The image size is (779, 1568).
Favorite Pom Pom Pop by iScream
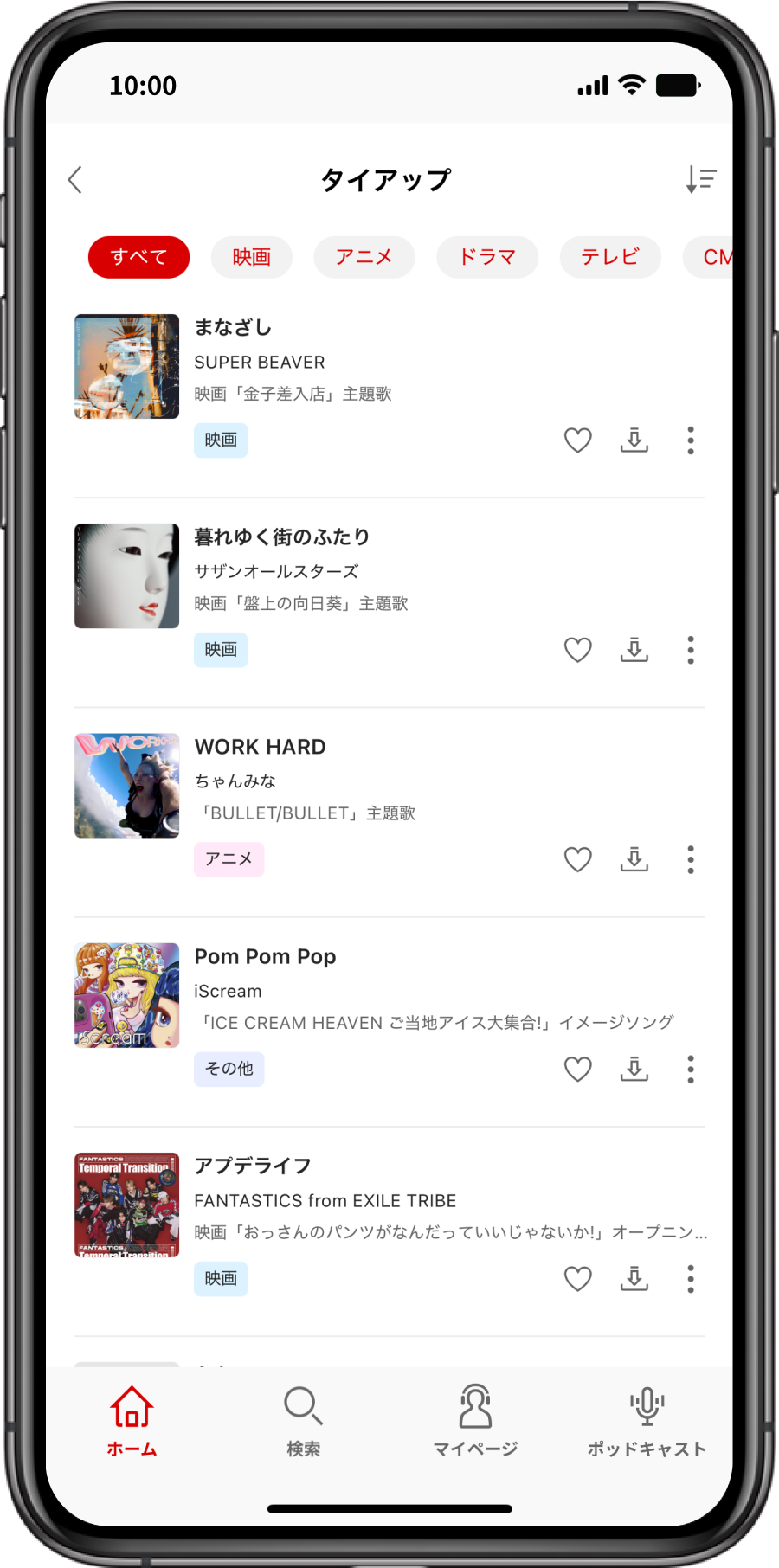(x=577, y=1070)
